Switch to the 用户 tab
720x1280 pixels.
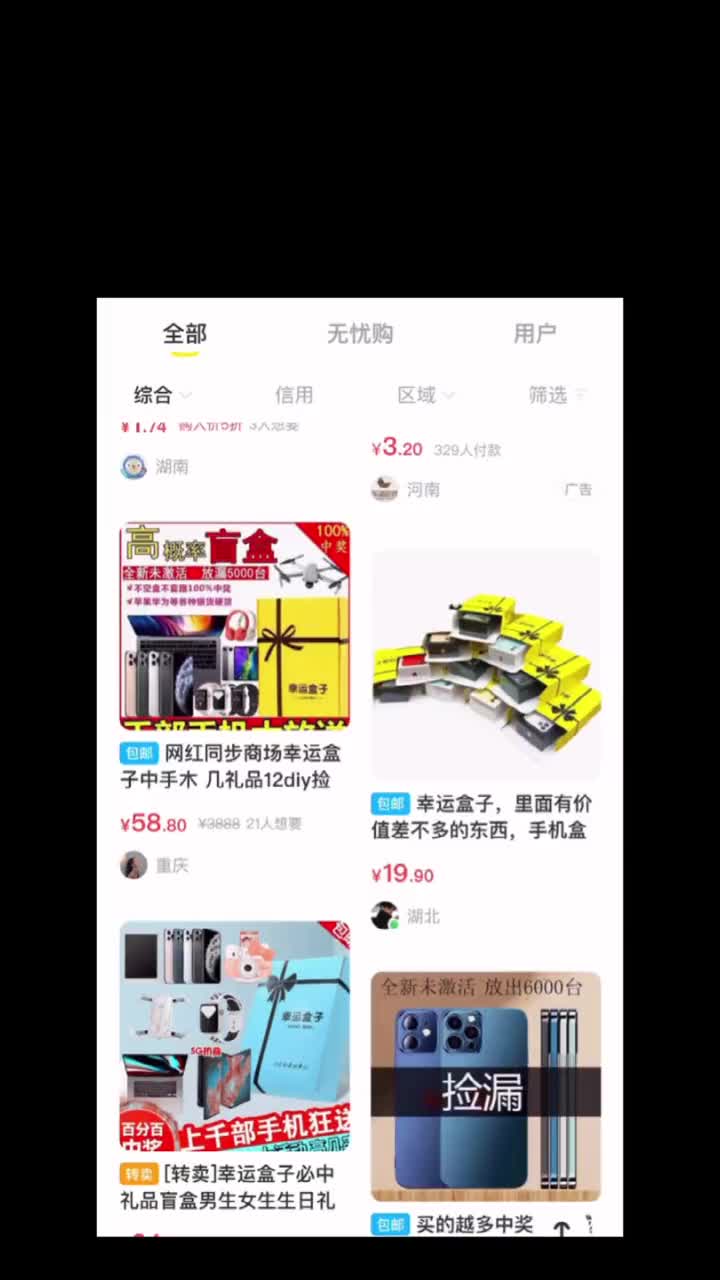point(535,334)
